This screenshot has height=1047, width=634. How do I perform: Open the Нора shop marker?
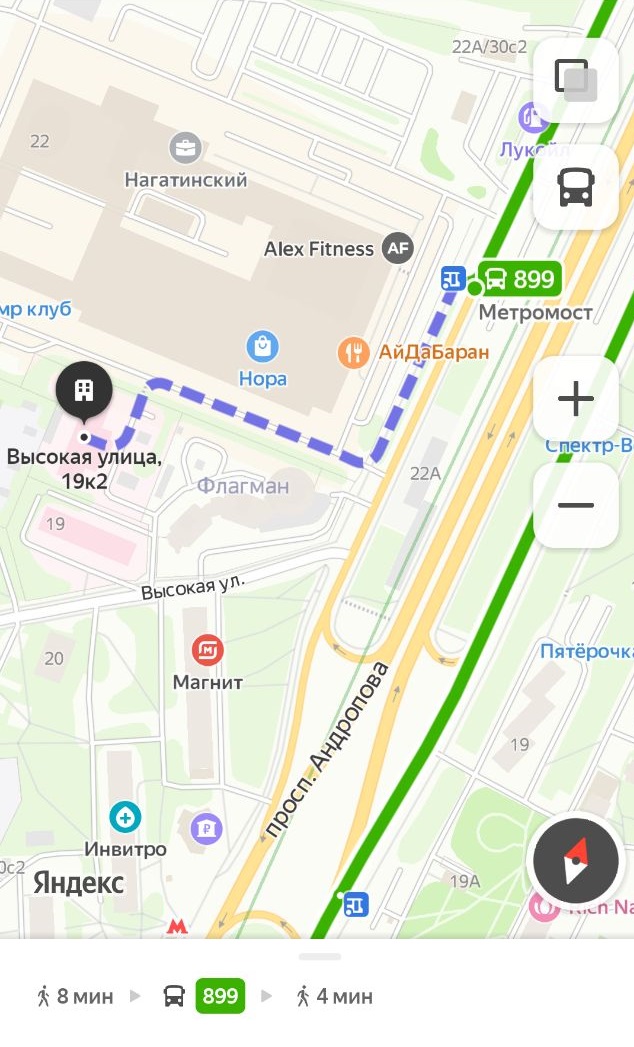pos(263,347)
